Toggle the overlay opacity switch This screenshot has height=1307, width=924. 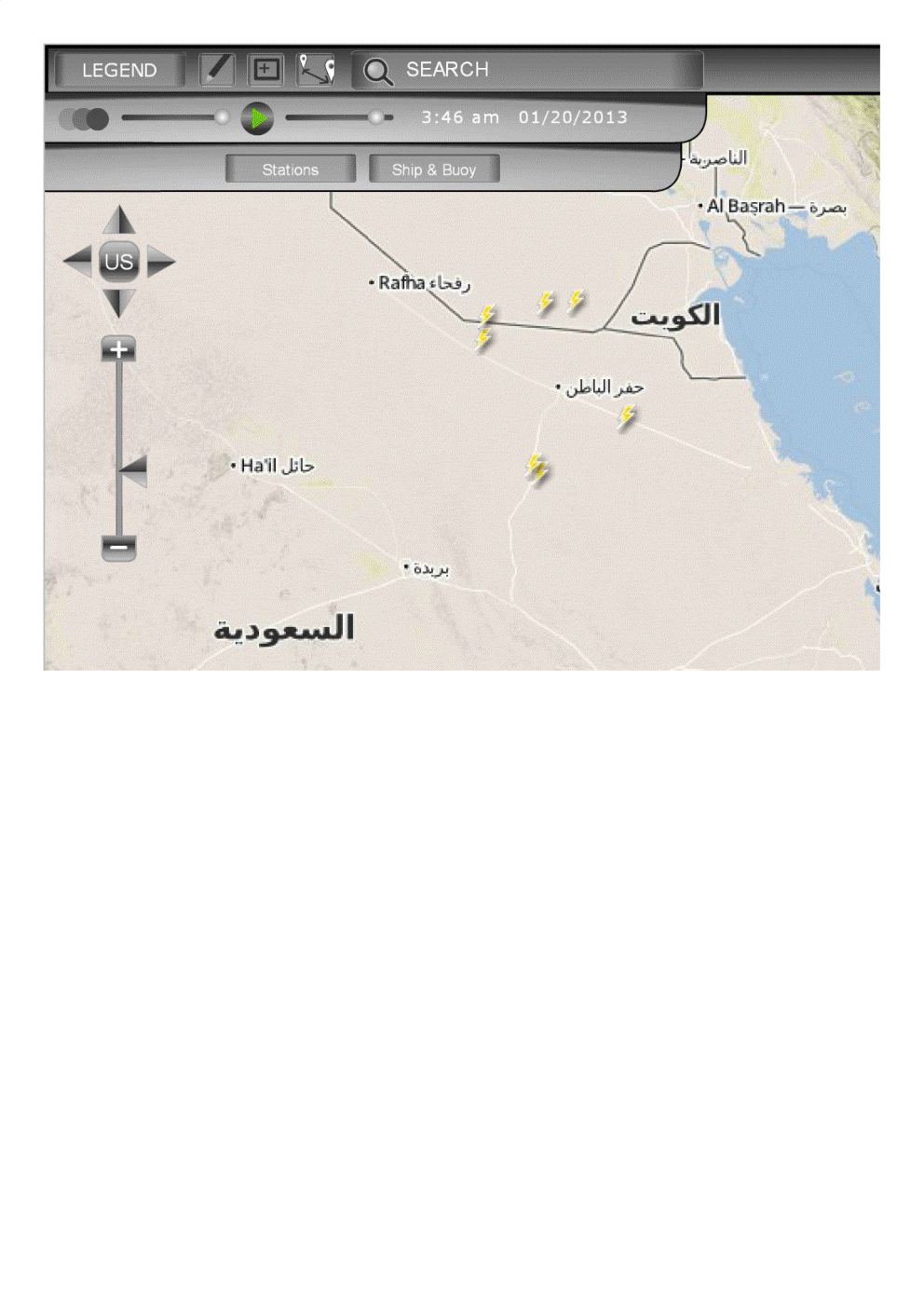pos(84,118)
